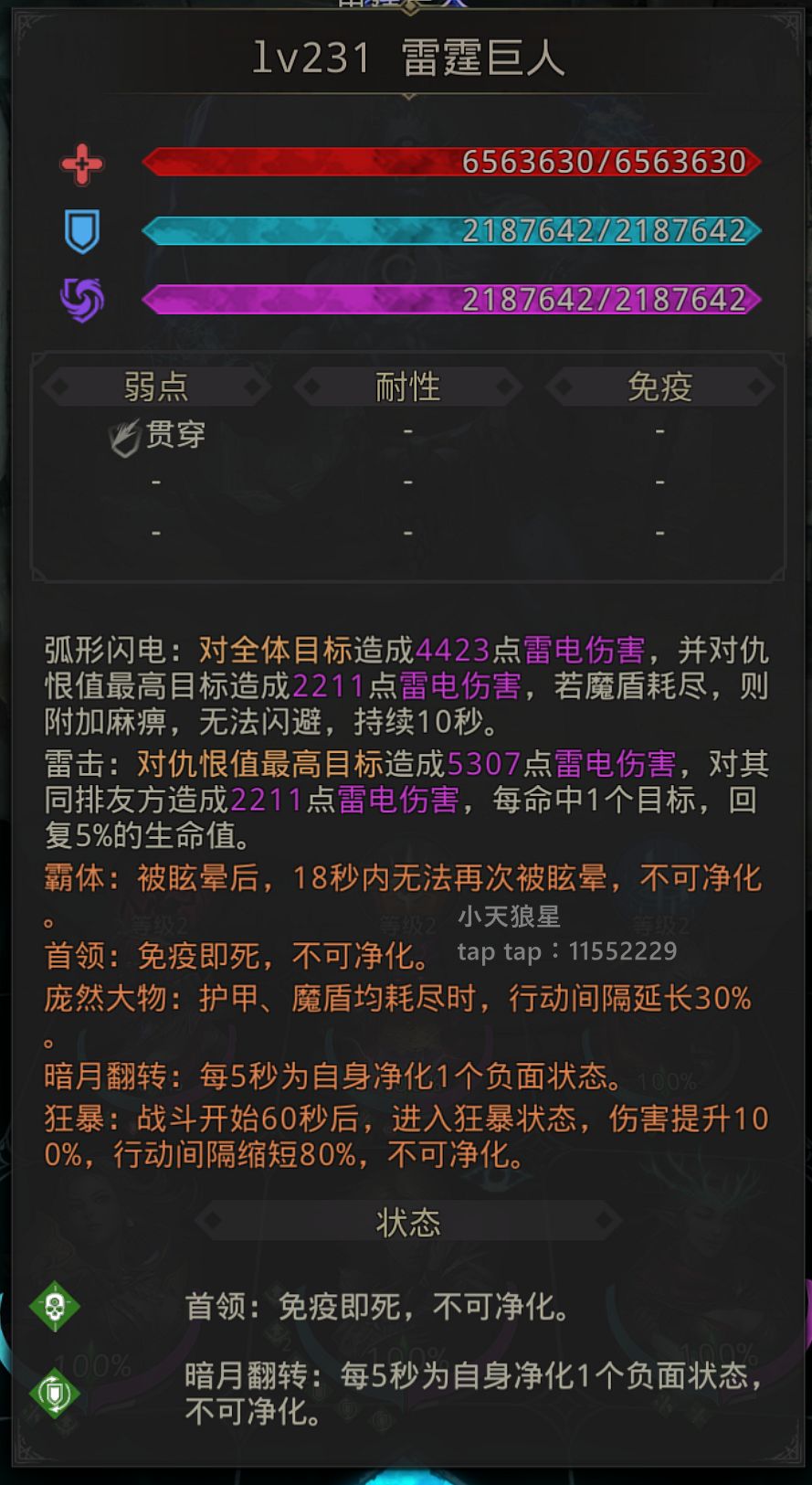Click the red health cross icon
The image size is (812, 1485).
click(x=82, y=164)
